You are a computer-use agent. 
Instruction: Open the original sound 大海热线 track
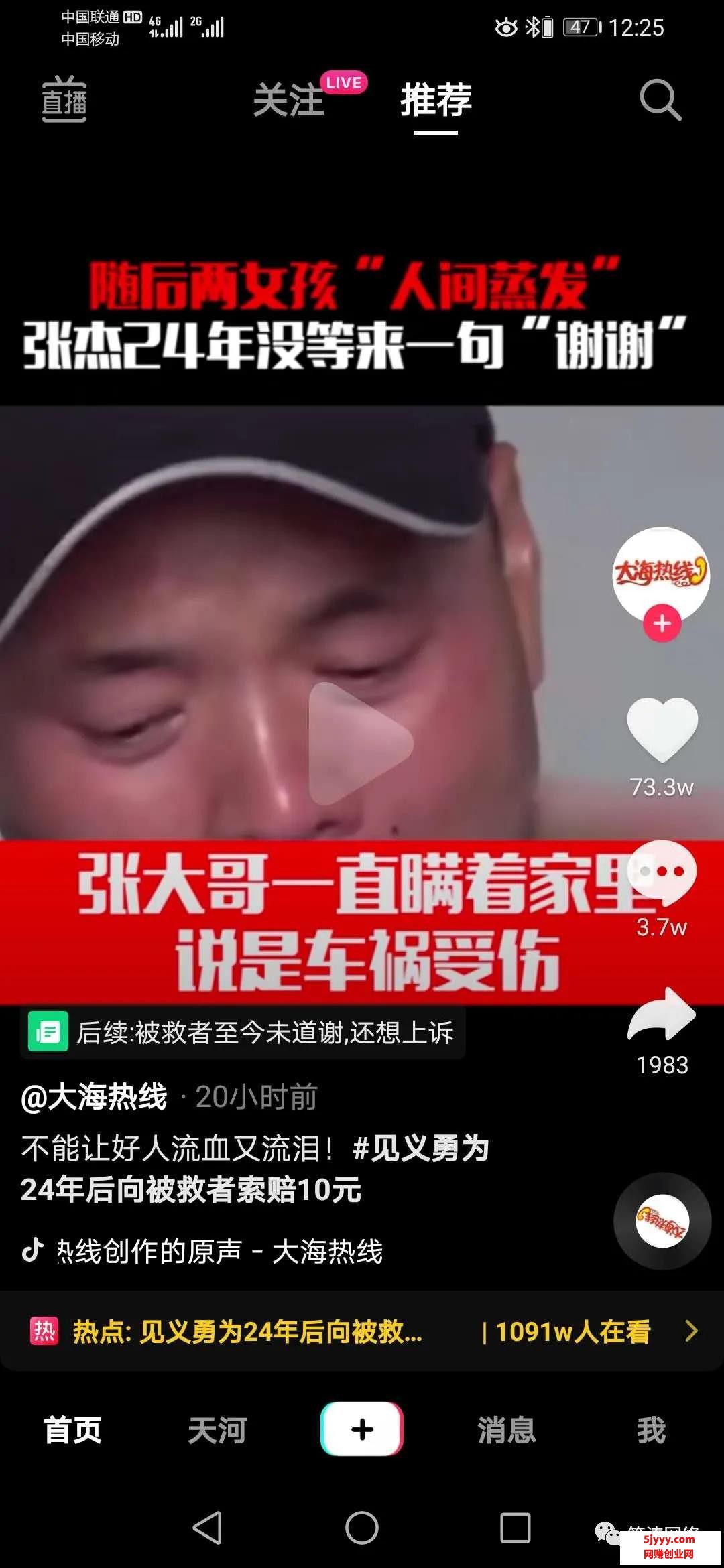(x=219, y=1251)
